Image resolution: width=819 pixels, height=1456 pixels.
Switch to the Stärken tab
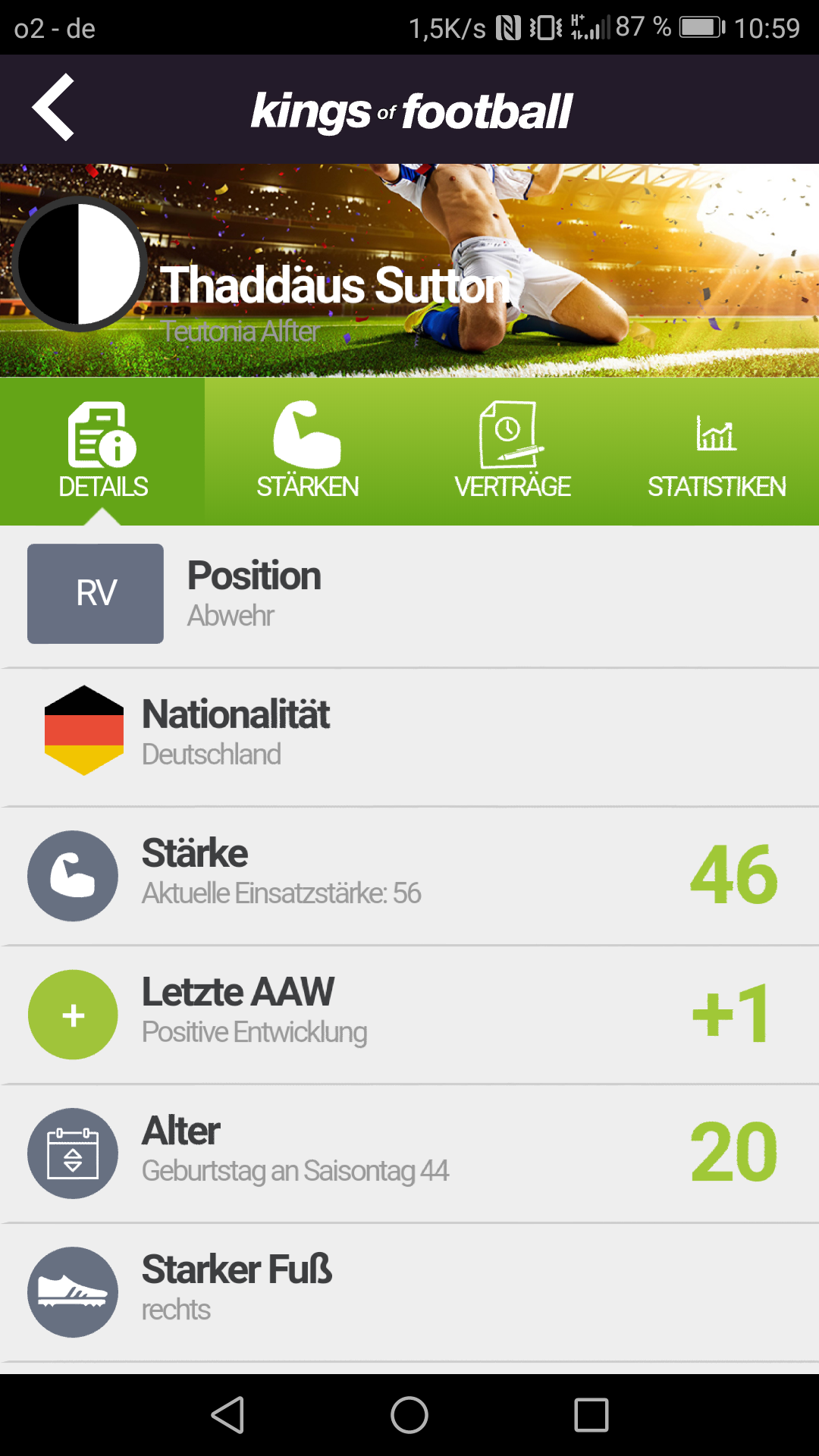pyautogui.click(x=307, y=451)
